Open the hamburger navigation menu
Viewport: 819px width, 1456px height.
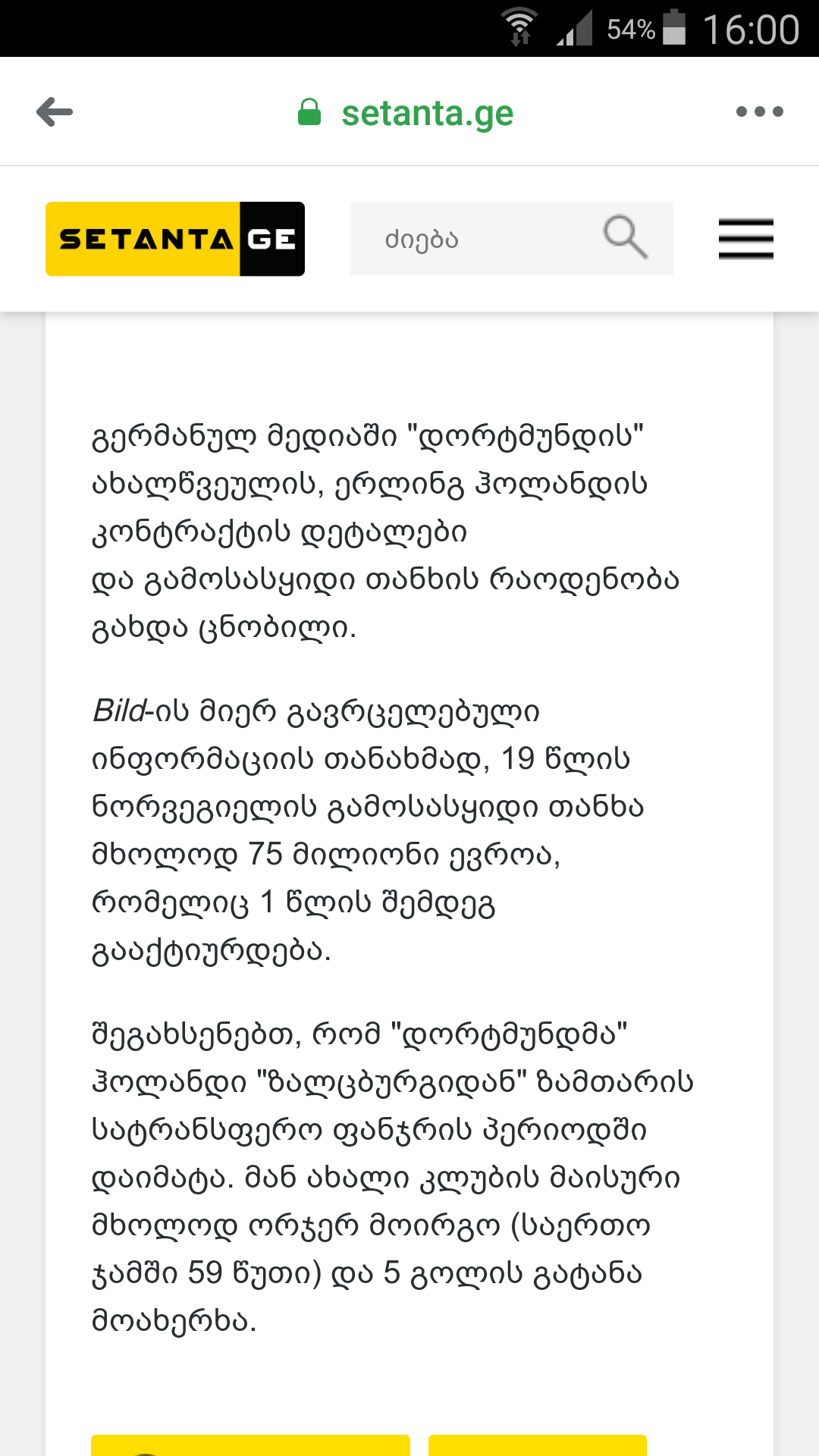(x=746, y=239)
